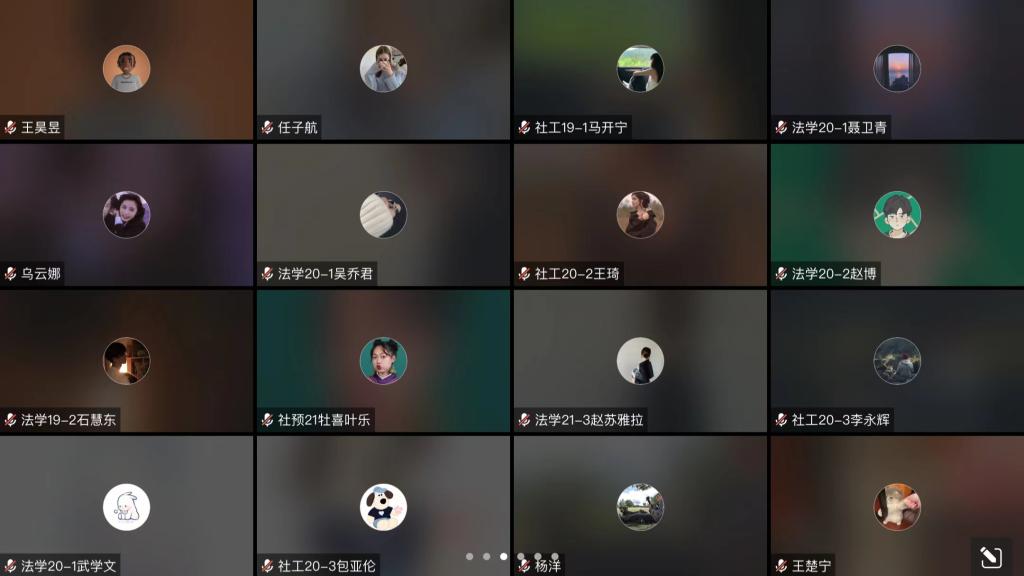Screen dimensions: 1024x576
Task: Open 法学20-1武学文's tile
Action: (x=126, y=507)
